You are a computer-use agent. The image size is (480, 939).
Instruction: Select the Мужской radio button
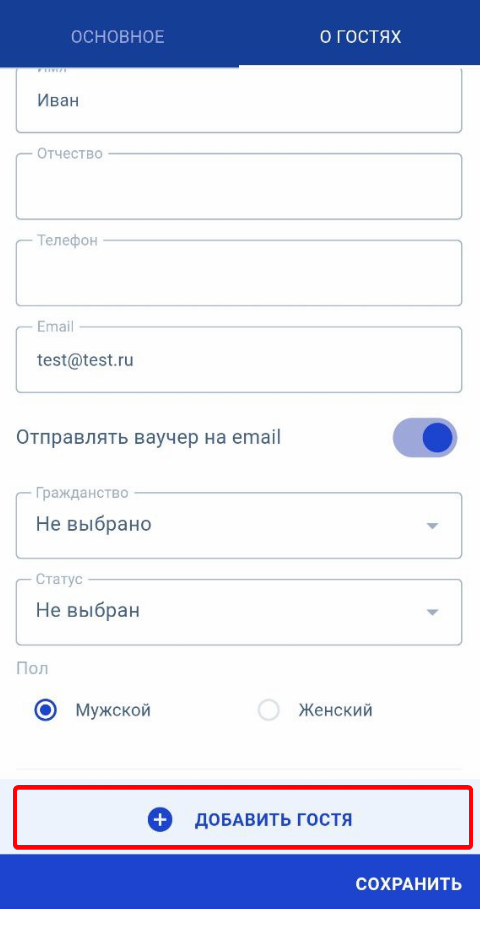coord(45,710)
